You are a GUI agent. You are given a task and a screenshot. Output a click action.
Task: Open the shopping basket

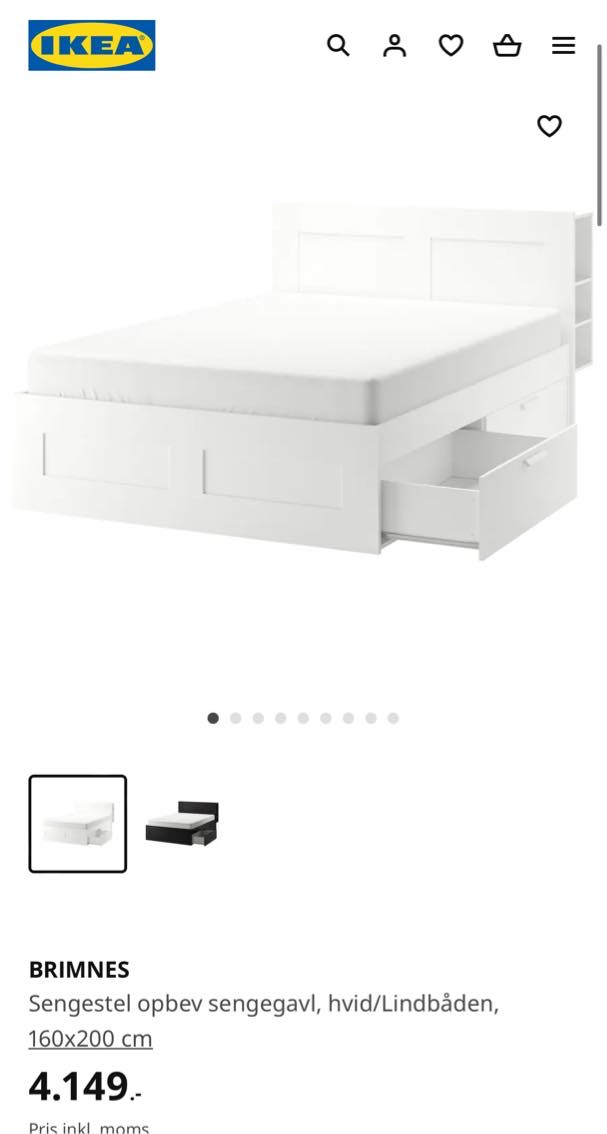pyautogui.click(x=507, y=45)
